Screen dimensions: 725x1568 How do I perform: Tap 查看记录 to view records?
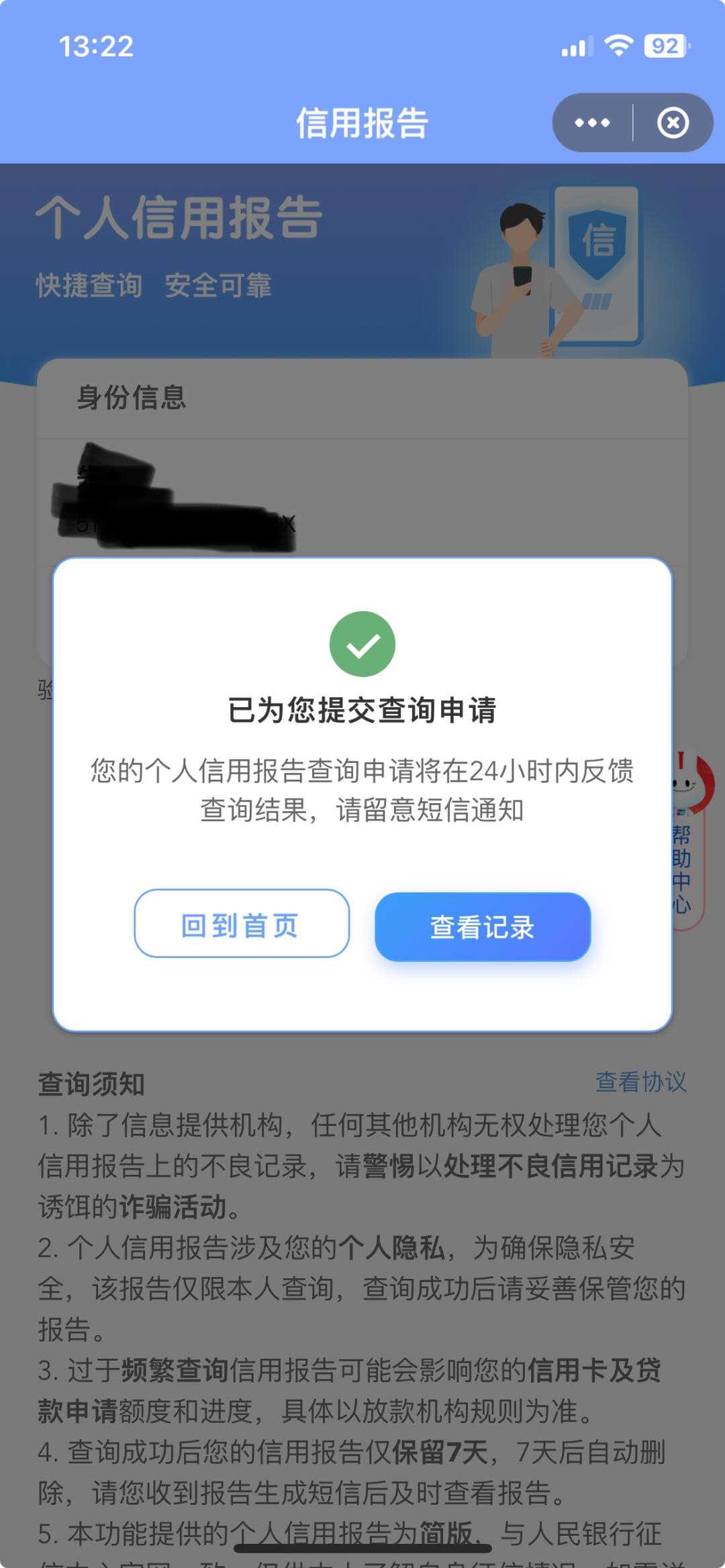pos(483,927)
